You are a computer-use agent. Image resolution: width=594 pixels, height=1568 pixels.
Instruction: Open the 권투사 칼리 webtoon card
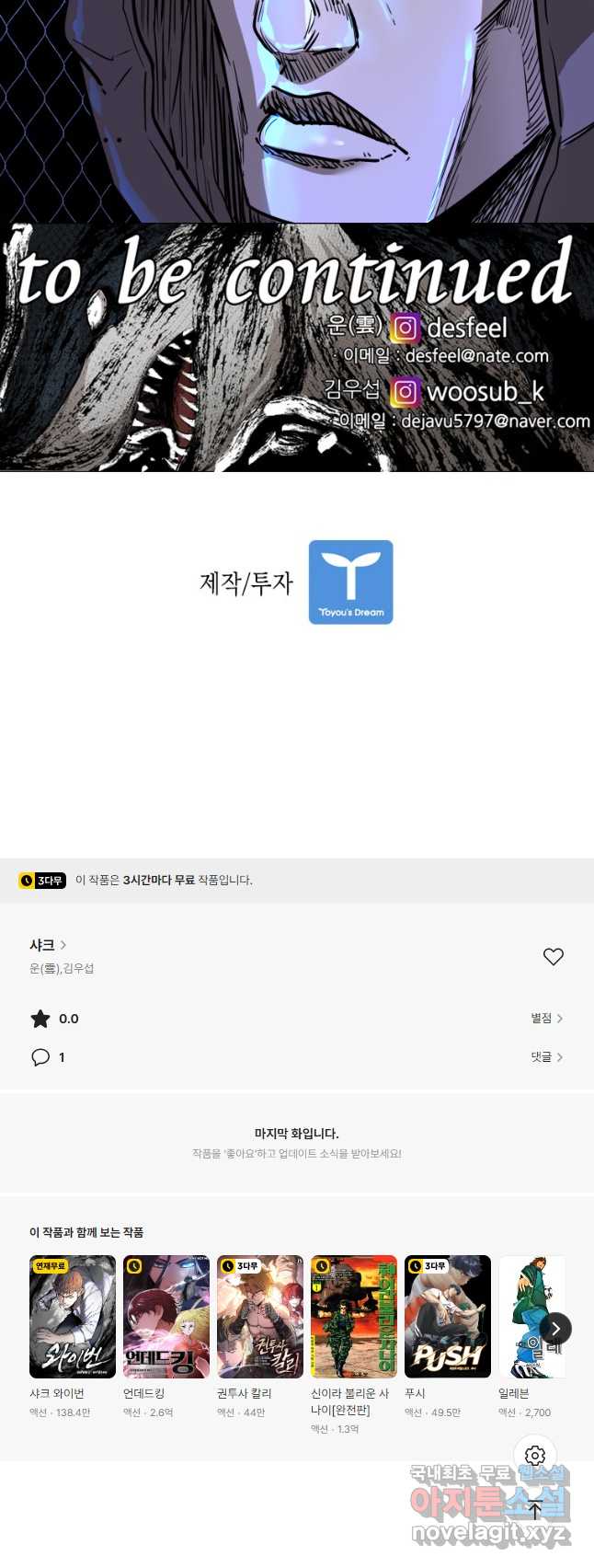(260, 1317)
